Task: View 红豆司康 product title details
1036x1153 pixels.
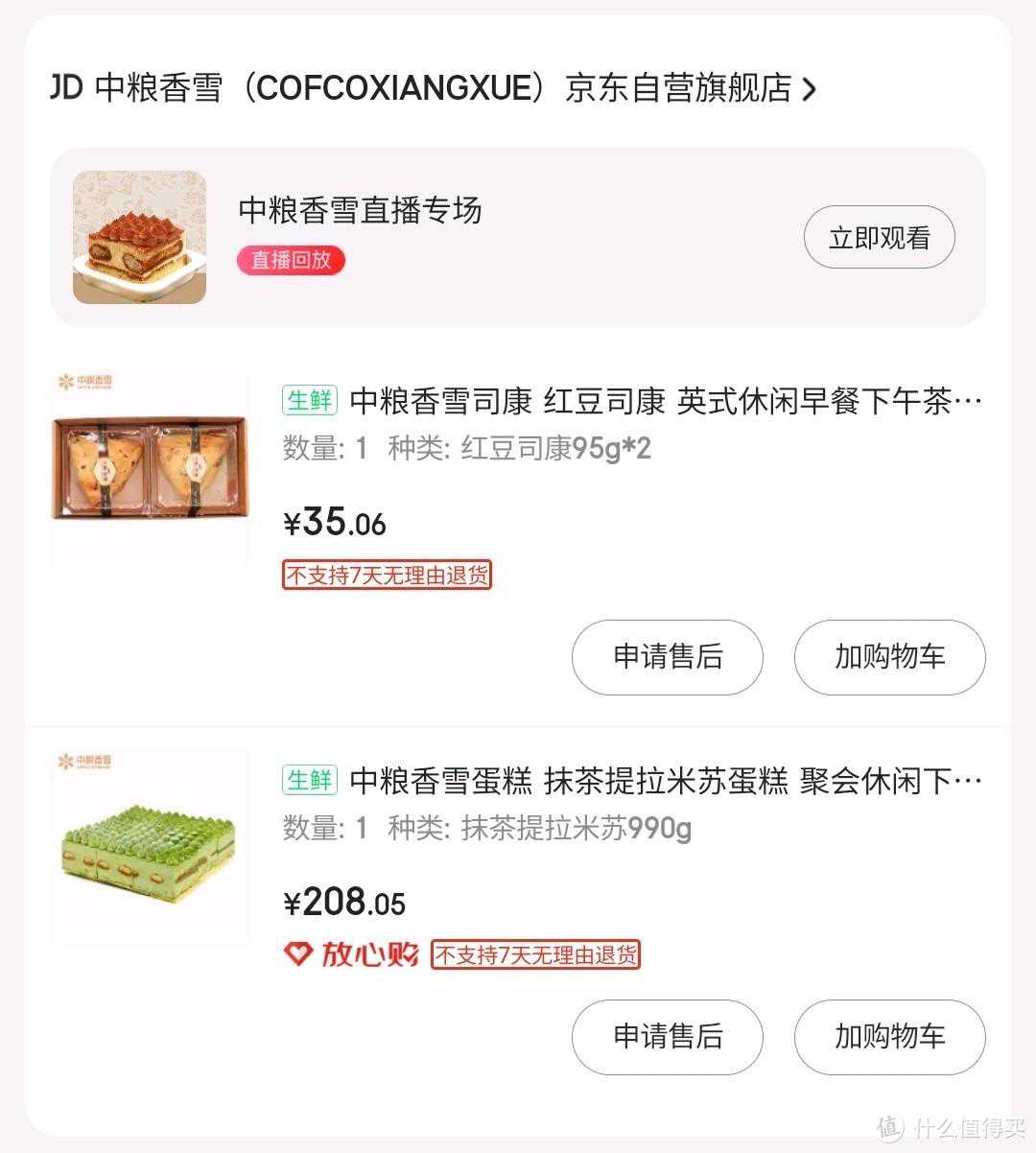Action: click(x=665, y=401)
